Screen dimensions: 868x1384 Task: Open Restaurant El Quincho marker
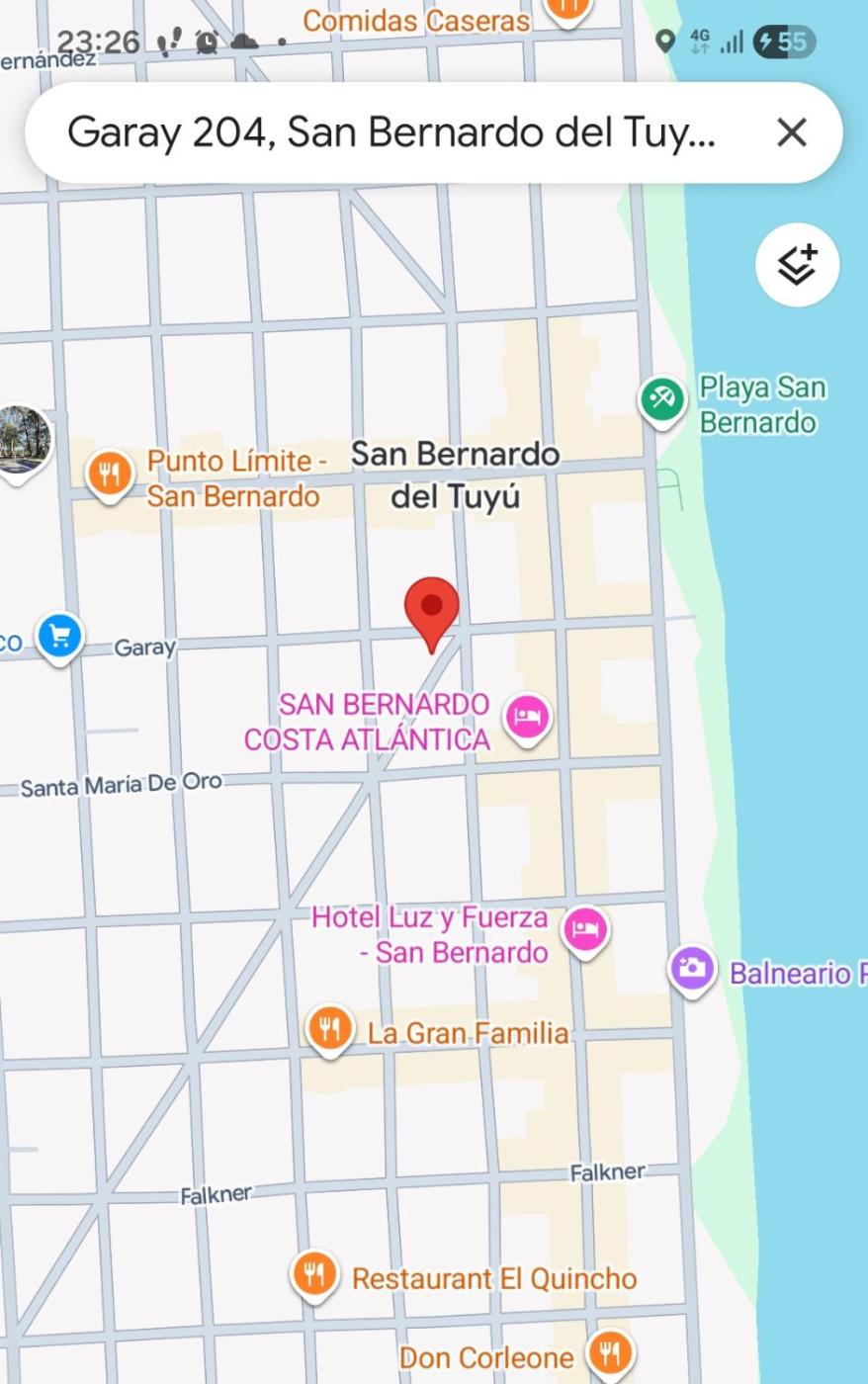(x=314, y=1272)
